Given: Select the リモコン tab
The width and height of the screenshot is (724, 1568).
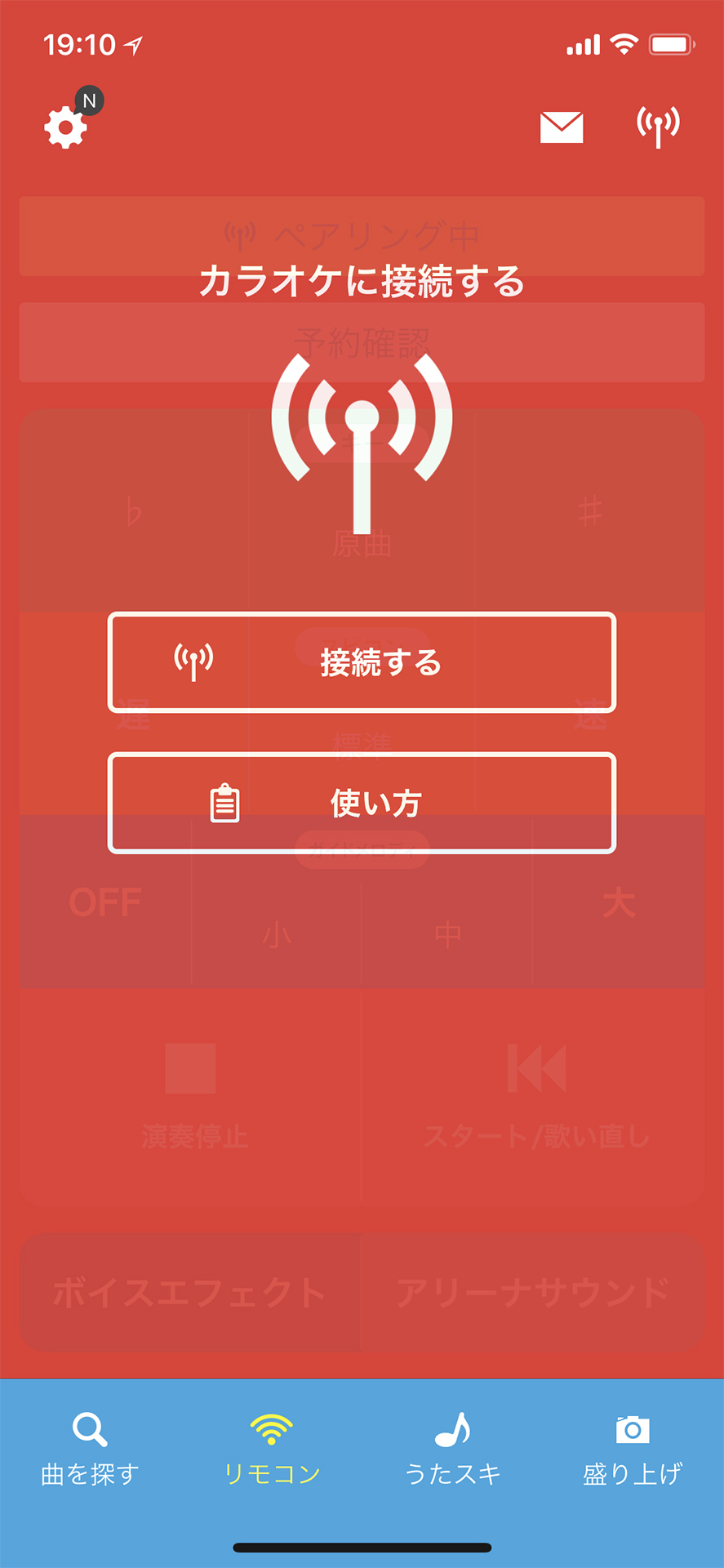Looking at the screenshot, I should pos(272,1449).
